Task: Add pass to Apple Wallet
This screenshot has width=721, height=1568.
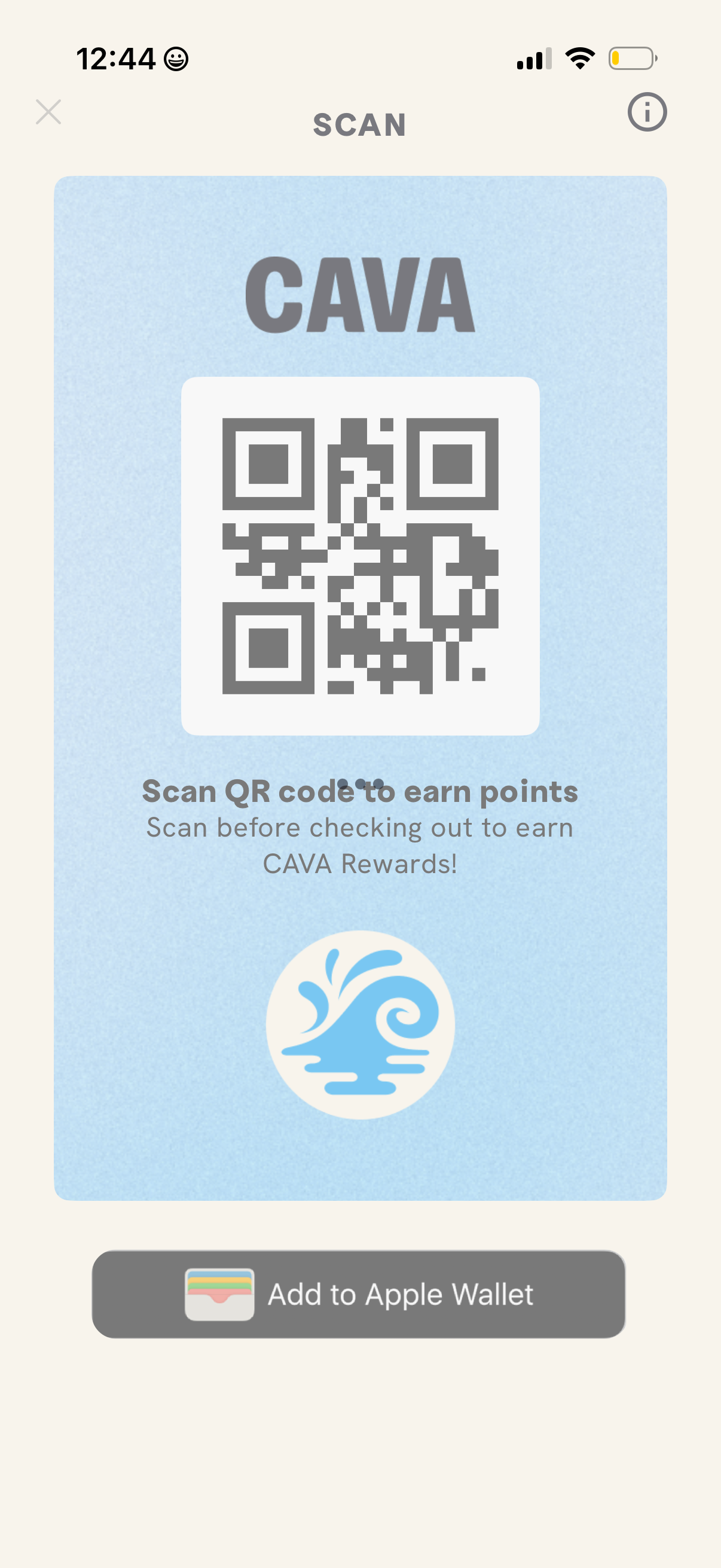Action: pos(358,1294)
